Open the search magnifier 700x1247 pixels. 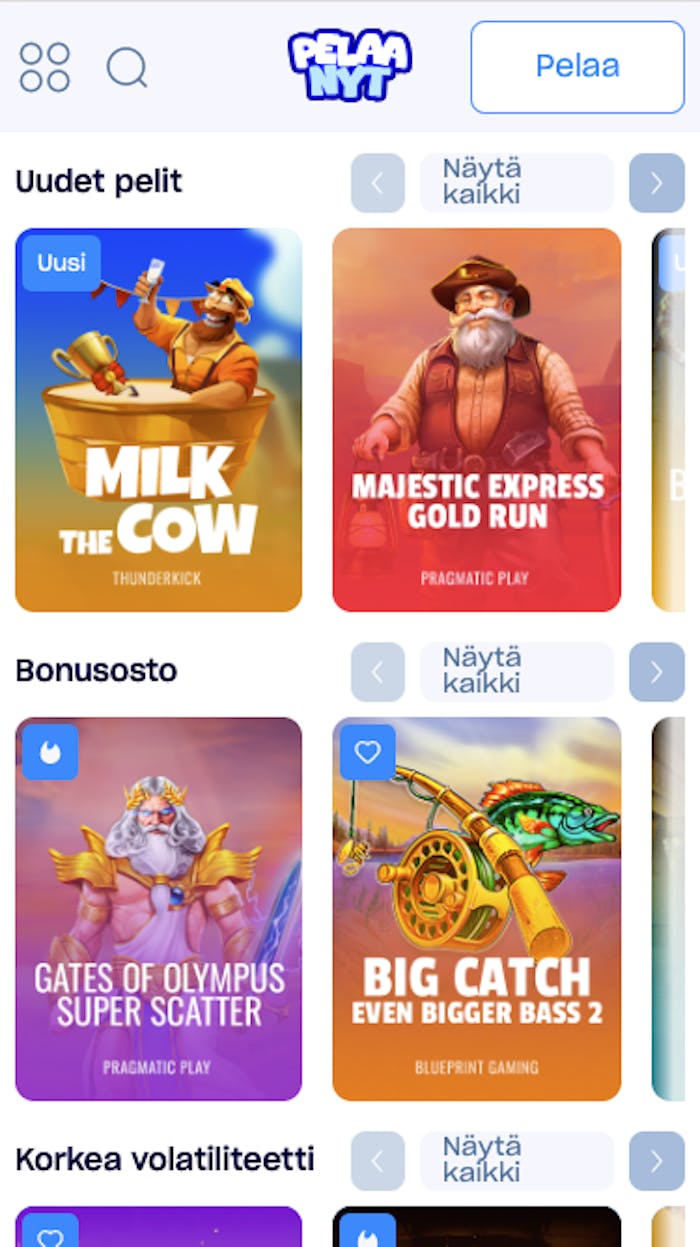tap(127, 67)
